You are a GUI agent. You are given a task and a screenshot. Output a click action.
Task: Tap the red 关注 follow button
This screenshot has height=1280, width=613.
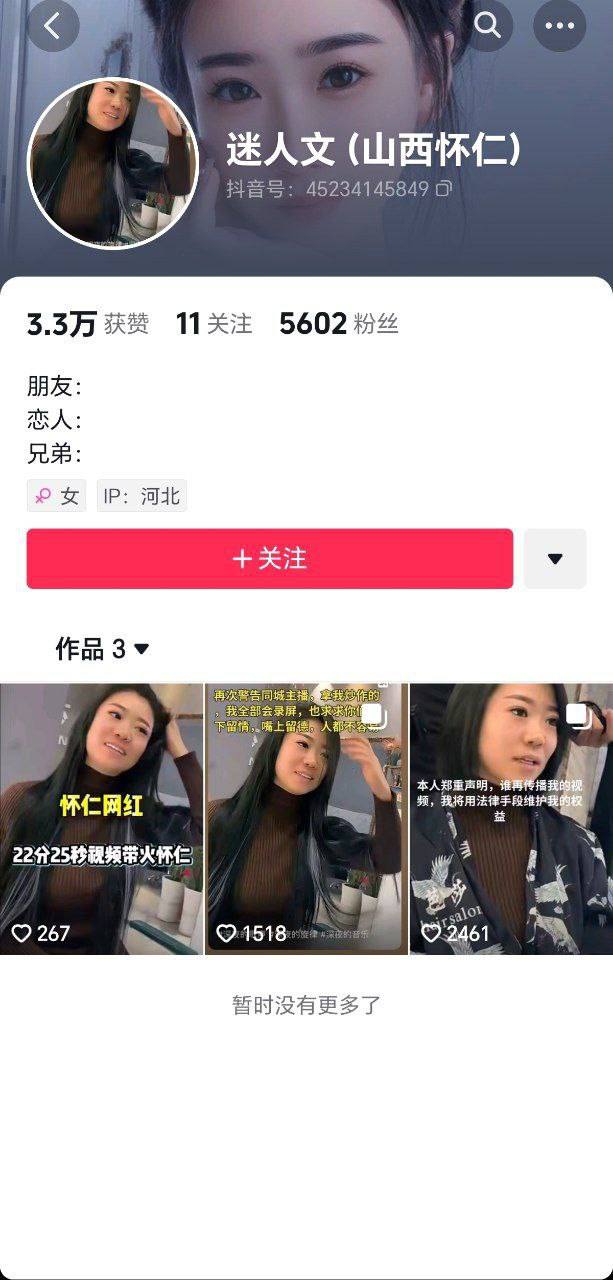[x=269, y=558]
